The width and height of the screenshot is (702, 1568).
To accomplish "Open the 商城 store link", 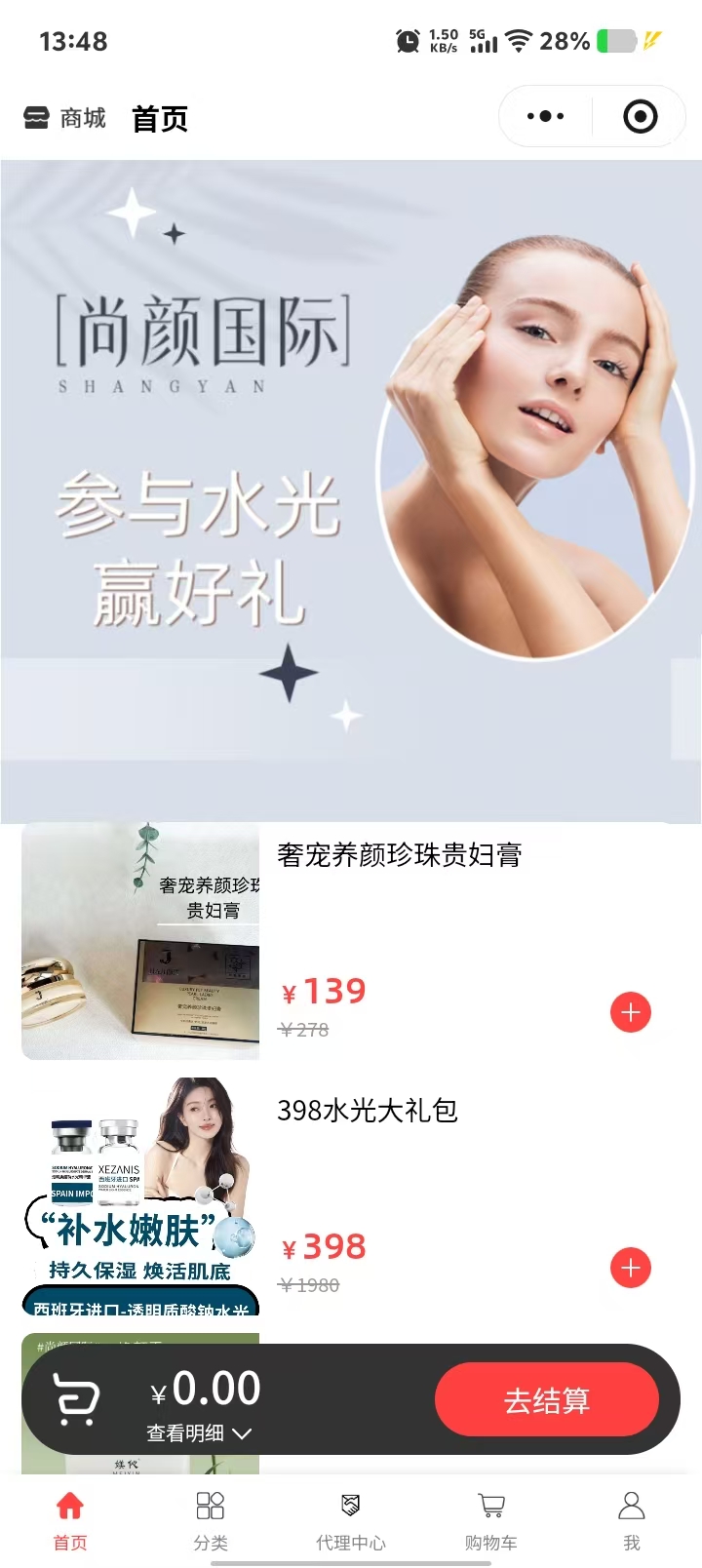I will point(64,118).
